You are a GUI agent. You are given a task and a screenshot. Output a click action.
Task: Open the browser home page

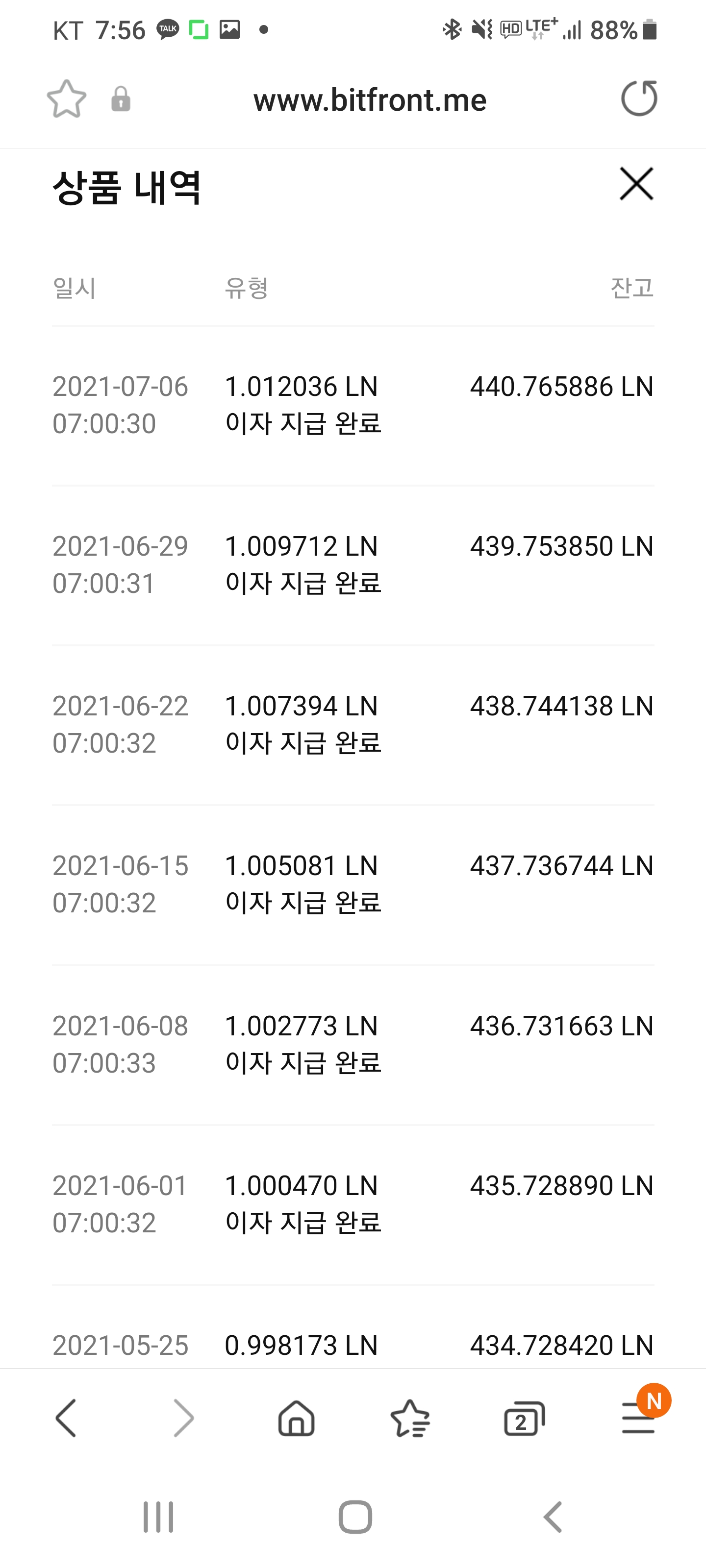point(296,1418)
